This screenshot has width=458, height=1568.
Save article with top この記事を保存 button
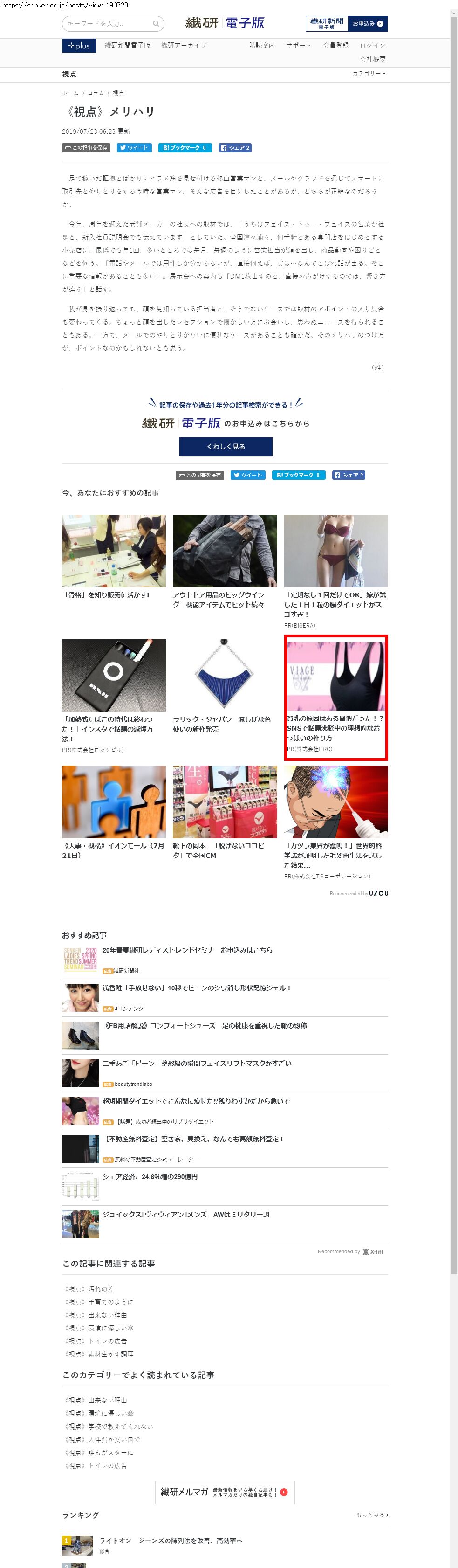click(x=86, y=148)
